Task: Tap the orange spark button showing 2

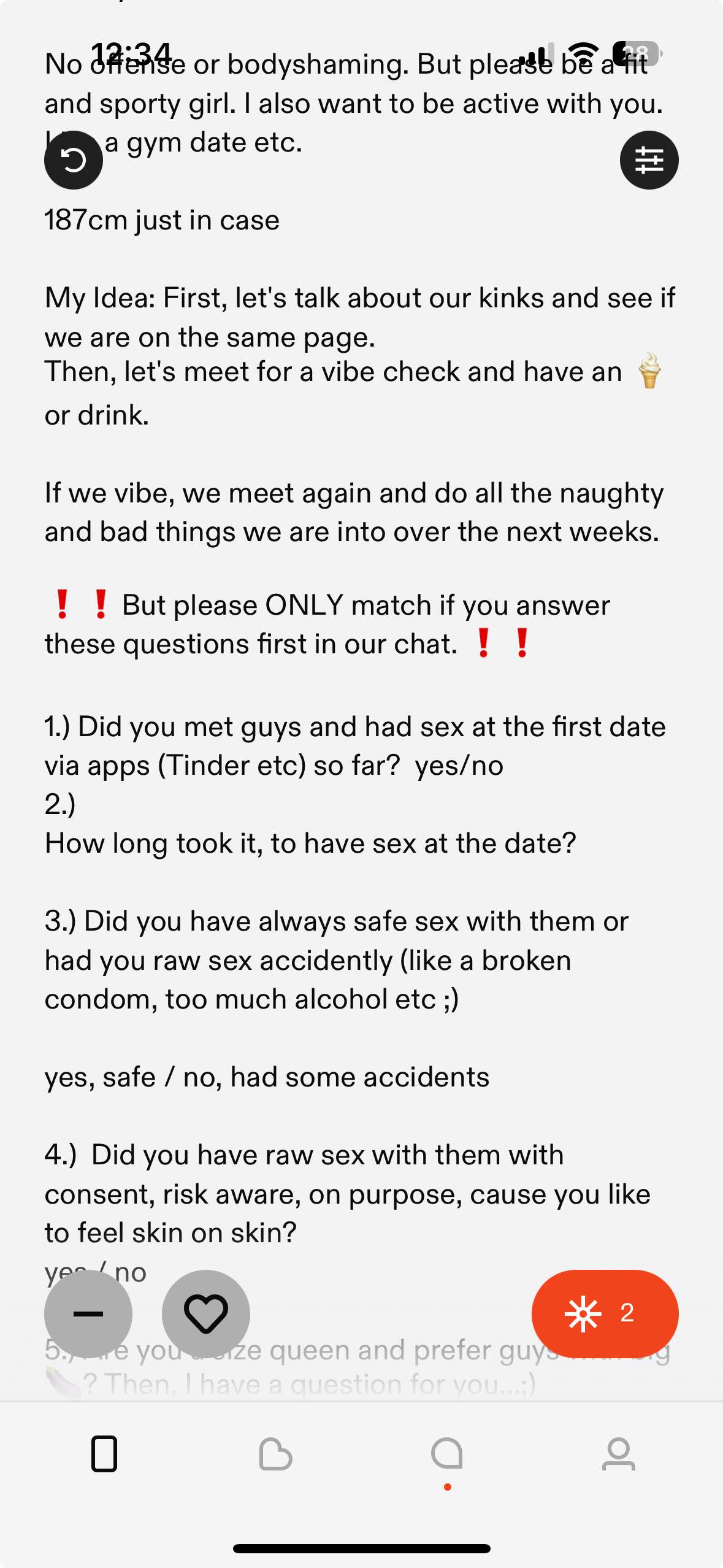Action: click(x=605, y=1313)
